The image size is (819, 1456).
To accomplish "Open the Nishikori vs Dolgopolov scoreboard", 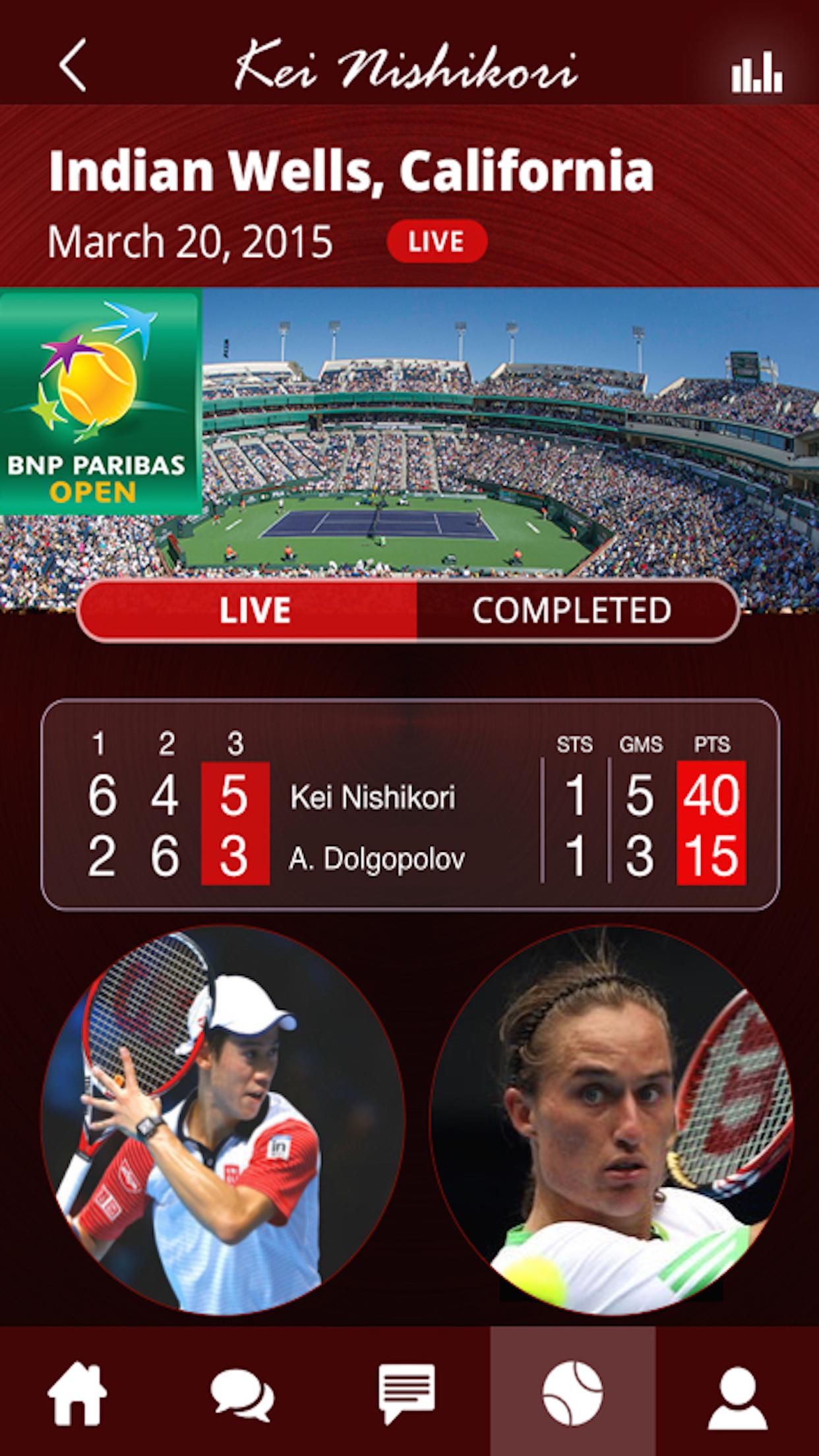I will 409,804.
